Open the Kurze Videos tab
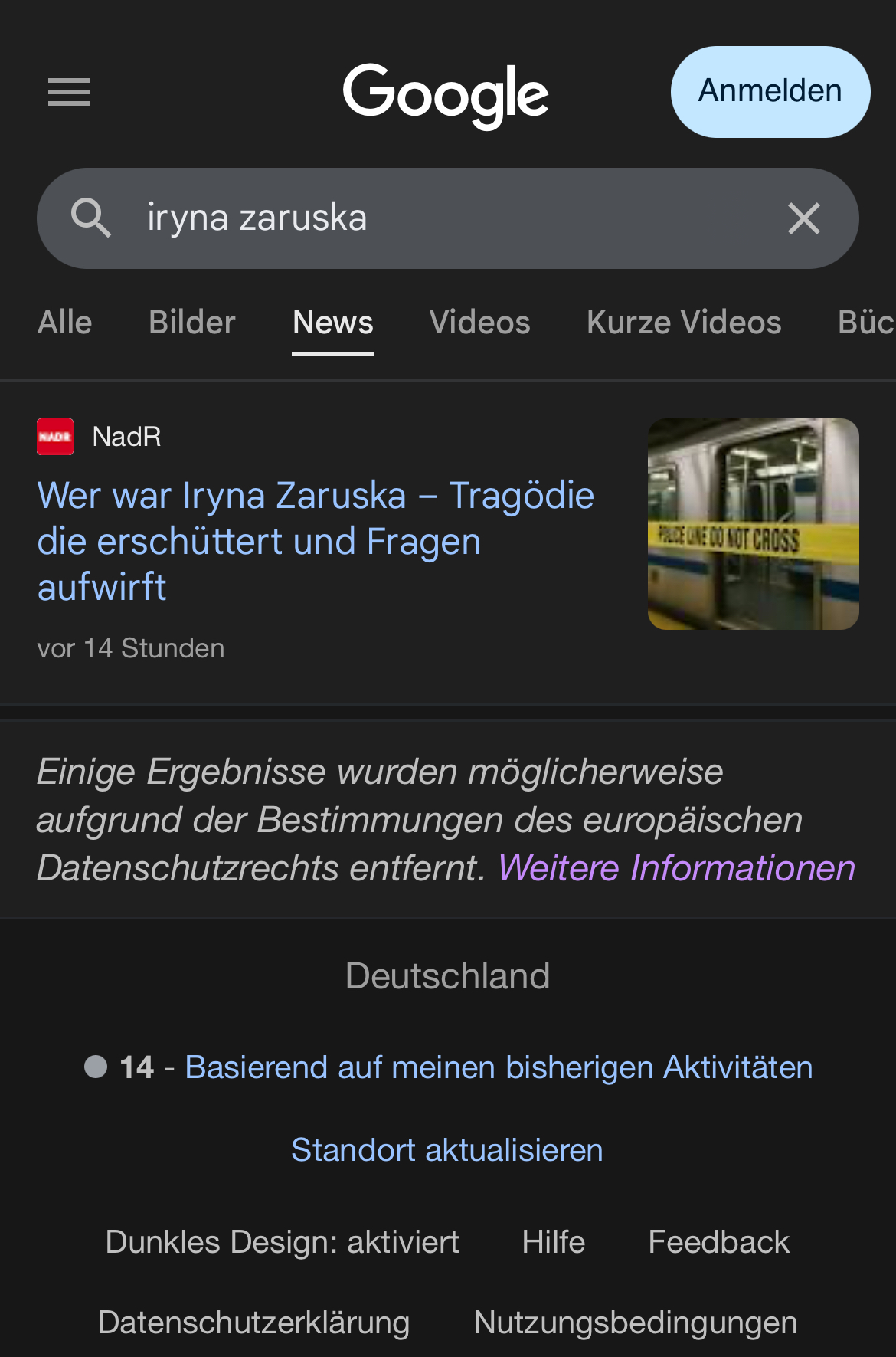 [x=684, y=323]
